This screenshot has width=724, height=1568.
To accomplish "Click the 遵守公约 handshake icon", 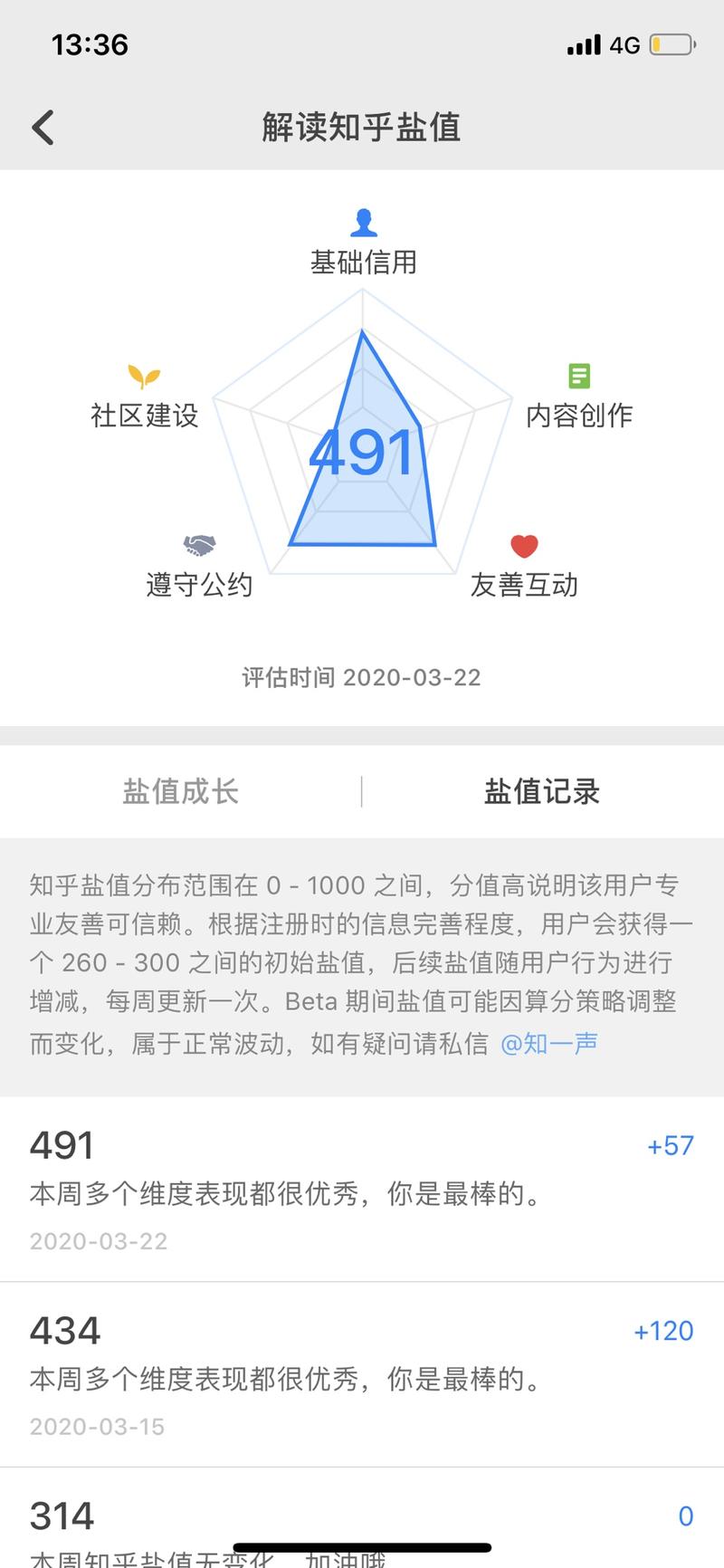I will click(x=199, y=545).
